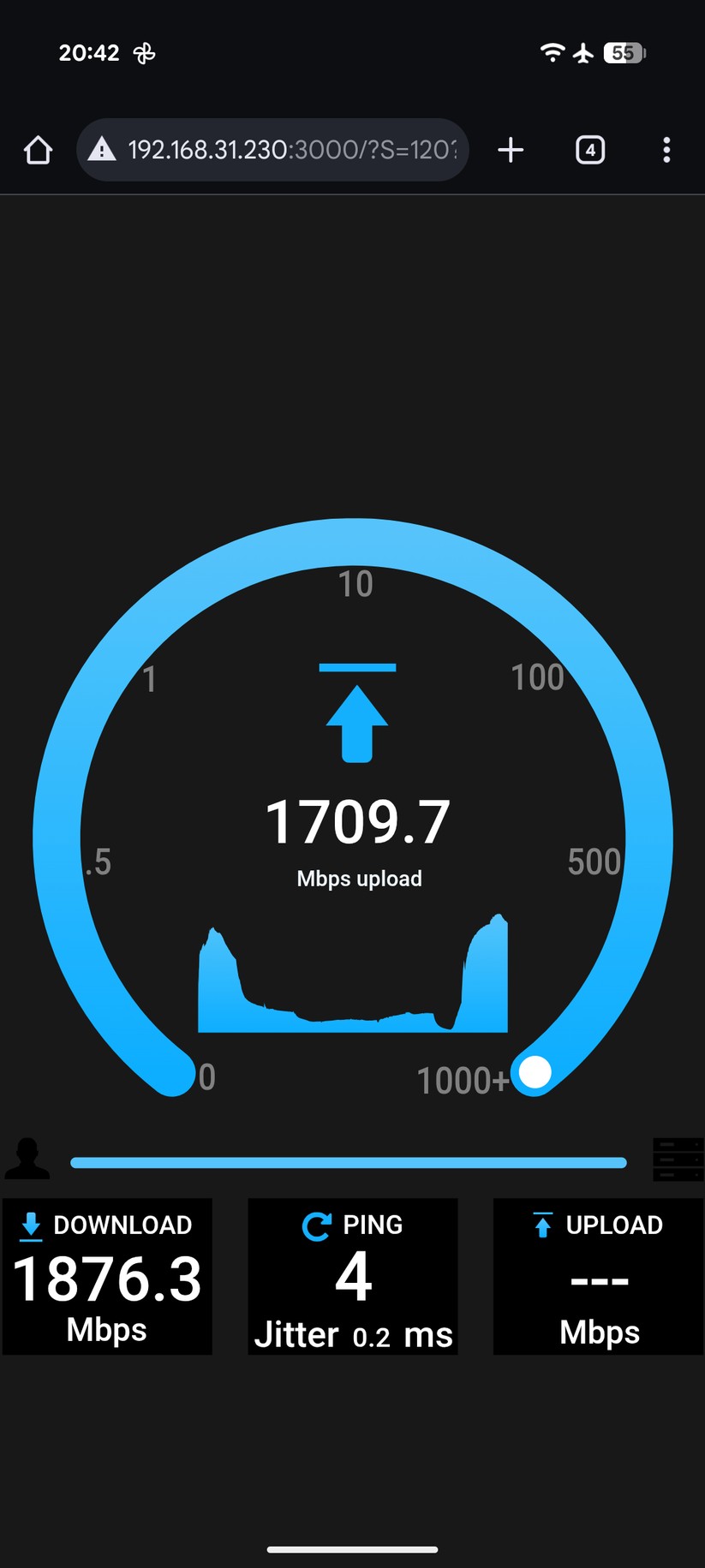Click the home icon in the browser toolbar

[x=37, y=150]
